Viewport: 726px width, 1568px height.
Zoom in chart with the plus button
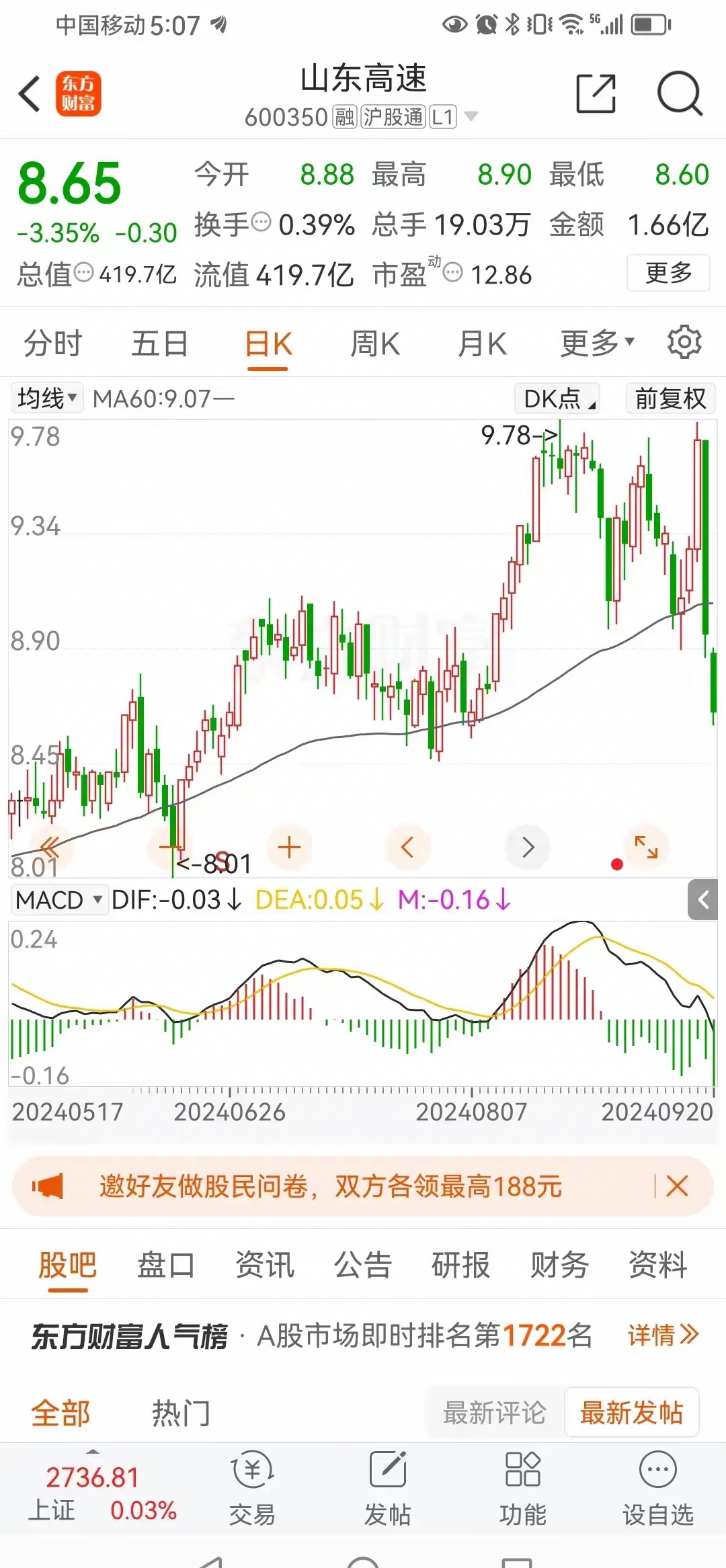289,848
